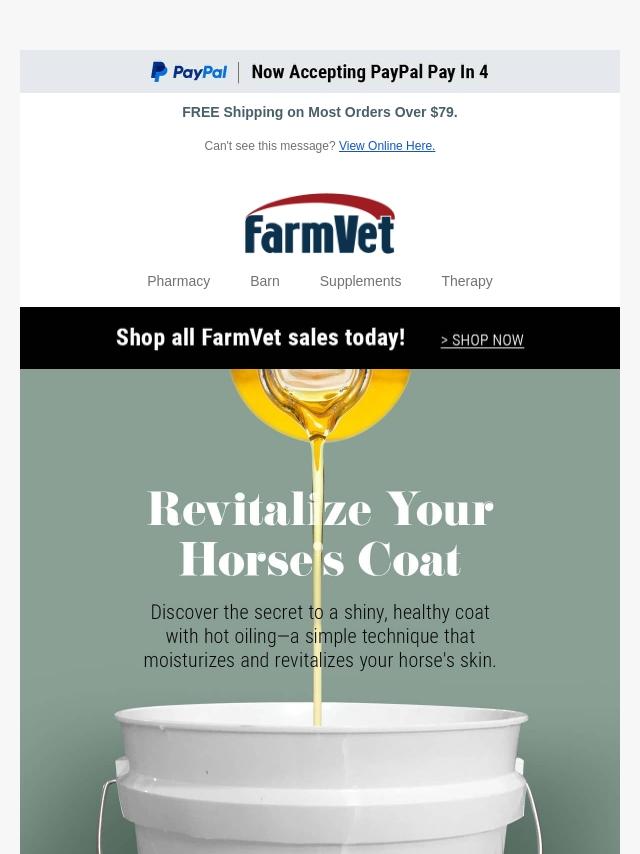The height and width of the screenshot is (854, 640).
Task: Open the Revitalize Your Horse's Coat banner
Action: pyautogui.click(x=320, y=611)
